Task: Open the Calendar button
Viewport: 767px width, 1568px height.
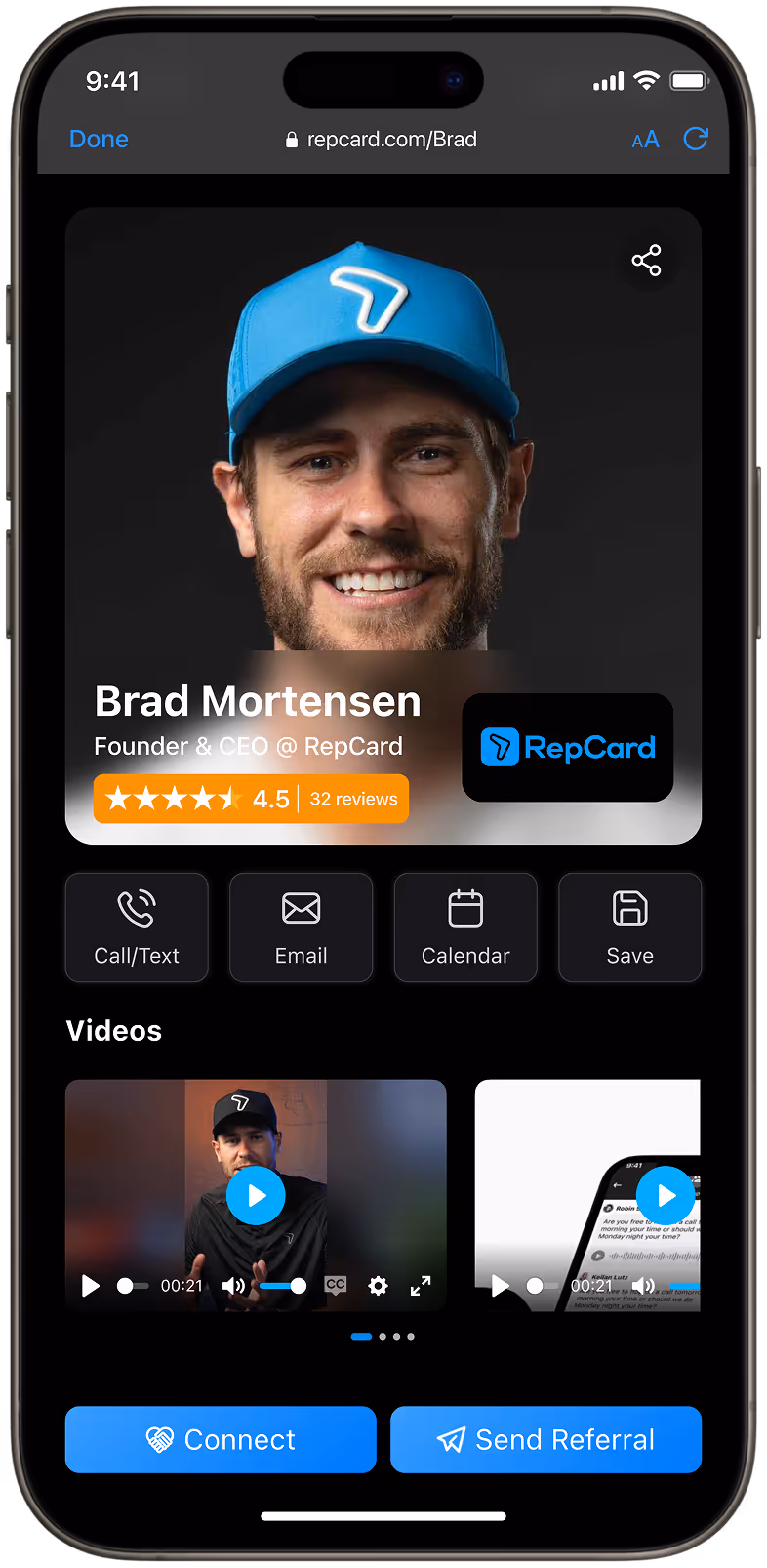Action: pyautogui.click(x=465, y=928)
